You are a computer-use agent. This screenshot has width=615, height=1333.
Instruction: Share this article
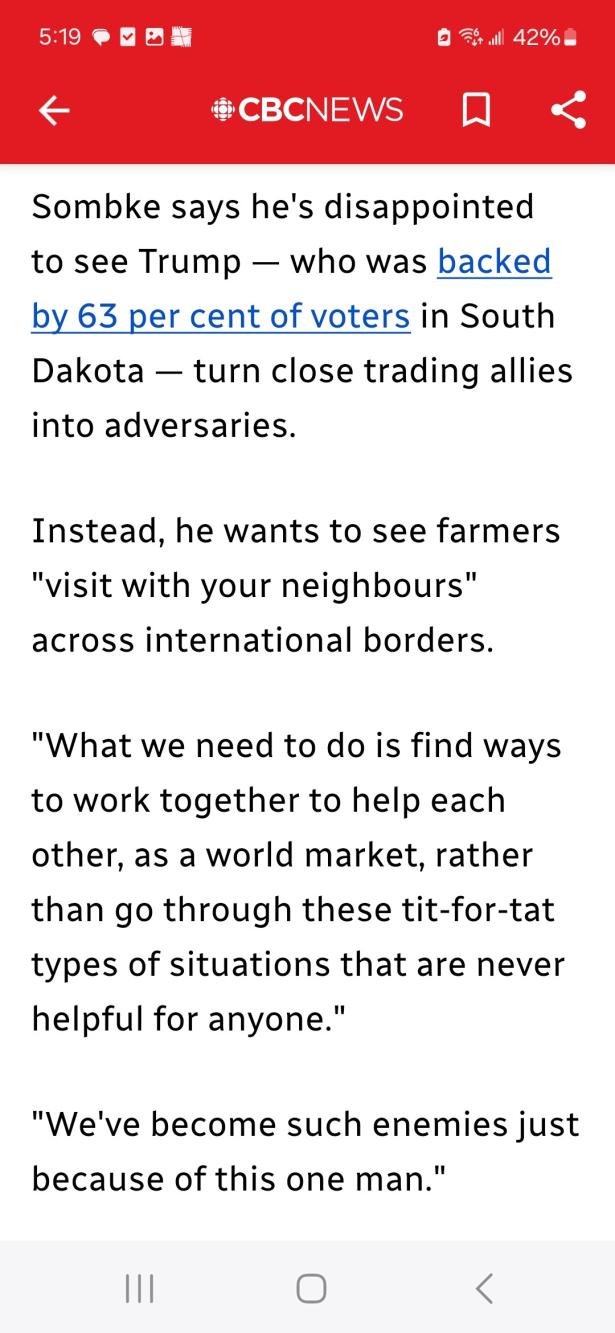(x=568, y=110)
